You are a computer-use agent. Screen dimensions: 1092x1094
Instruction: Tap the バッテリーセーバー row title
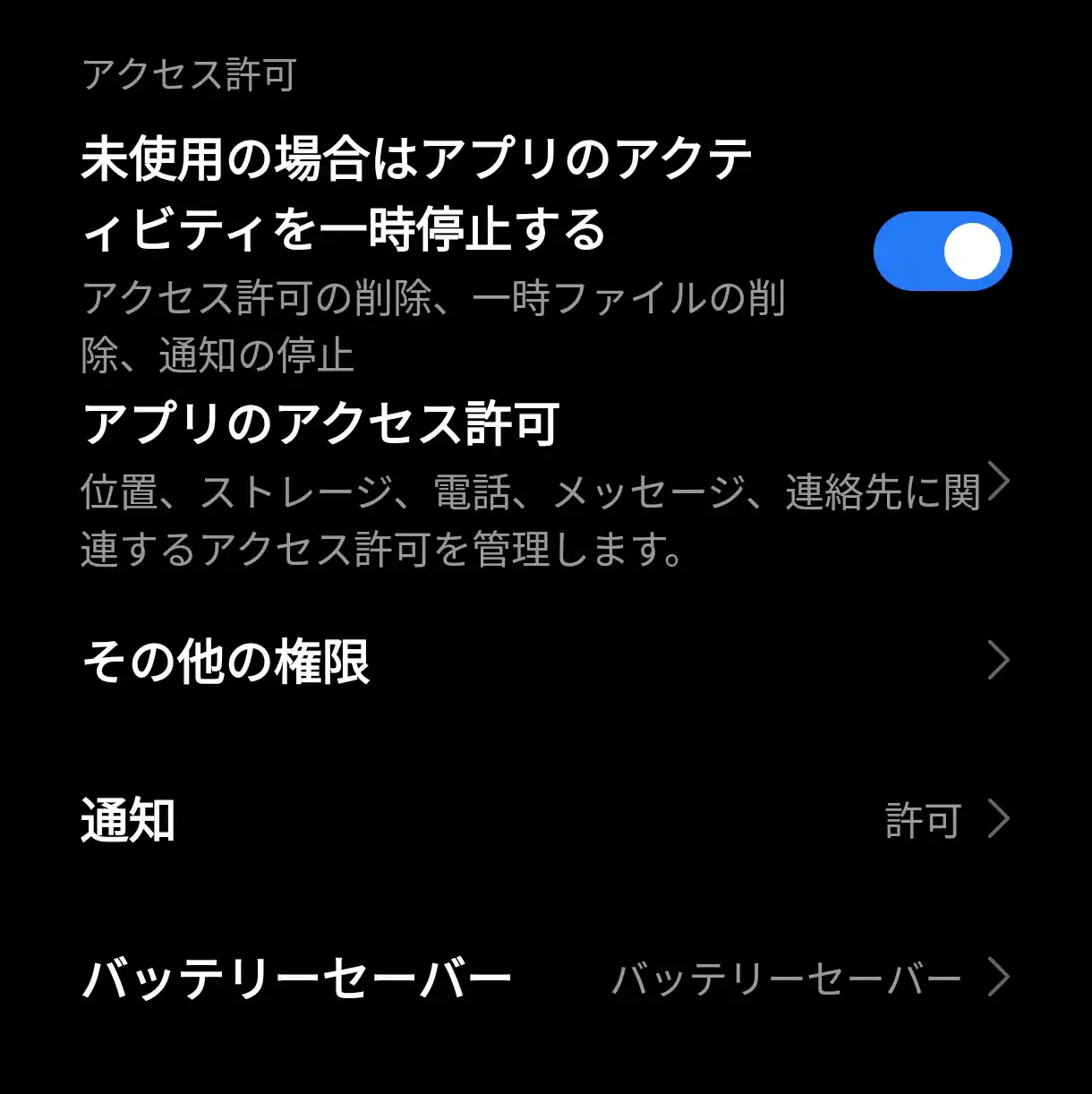click(x=295, y=976)
